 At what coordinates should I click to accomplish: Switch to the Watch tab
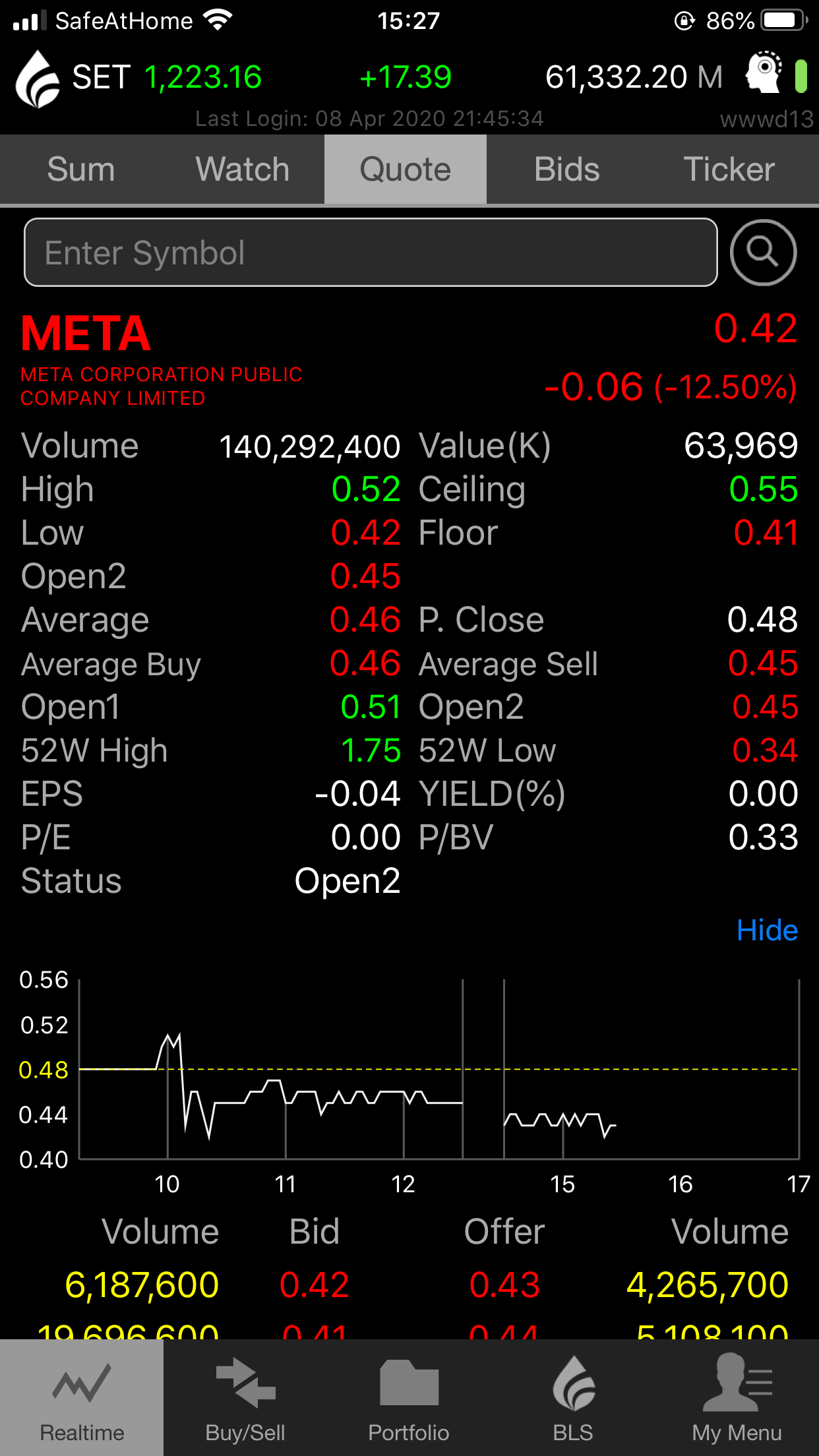click(243, 169)
